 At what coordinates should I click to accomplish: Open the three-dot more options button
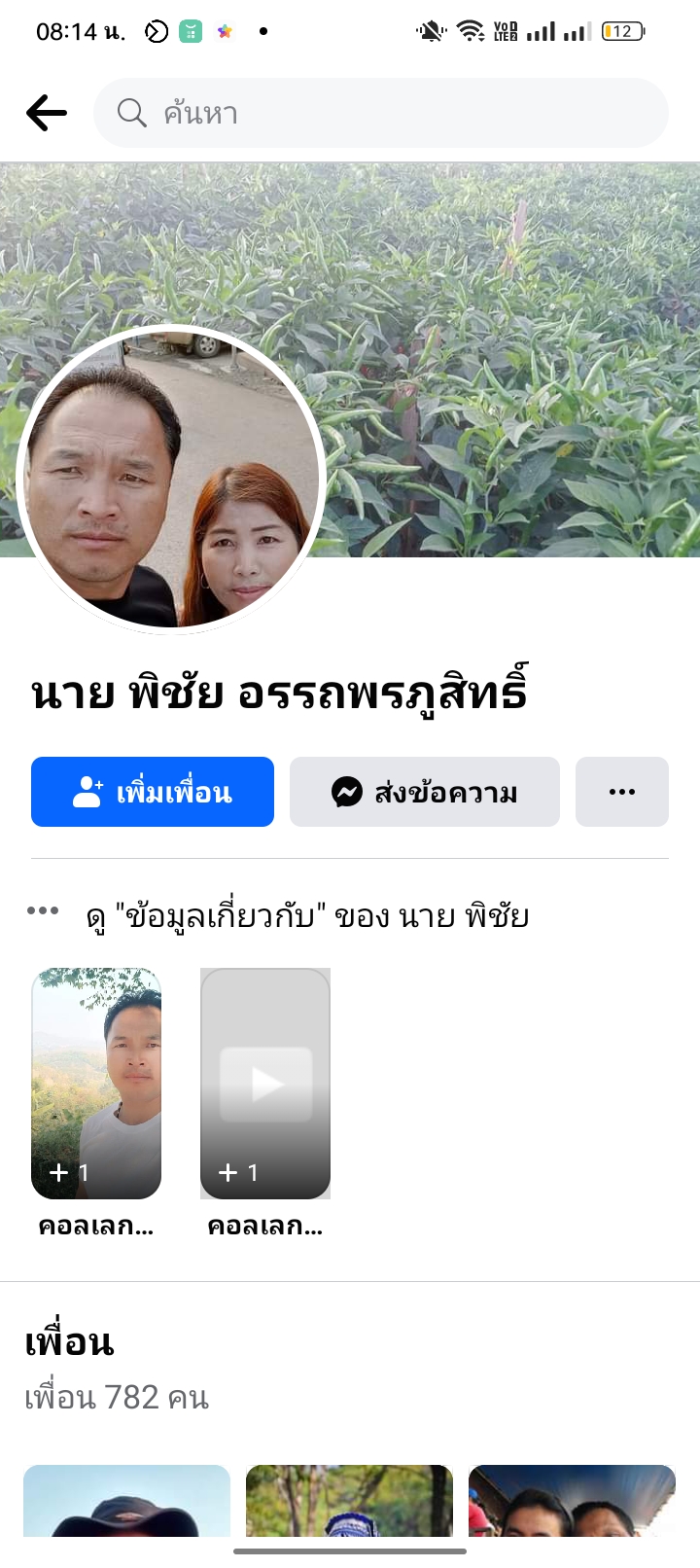click(x=621, y=792)
